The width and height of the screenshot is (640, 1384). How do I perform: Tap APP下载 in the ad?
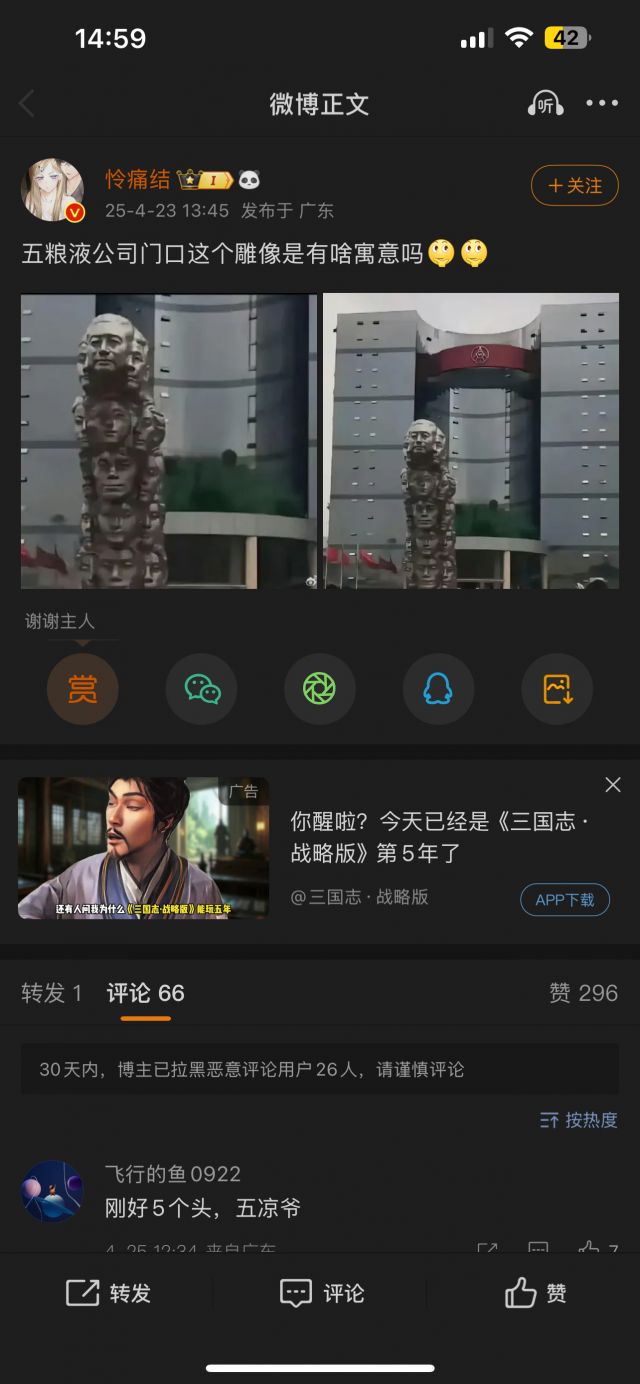tap(564, 899)
